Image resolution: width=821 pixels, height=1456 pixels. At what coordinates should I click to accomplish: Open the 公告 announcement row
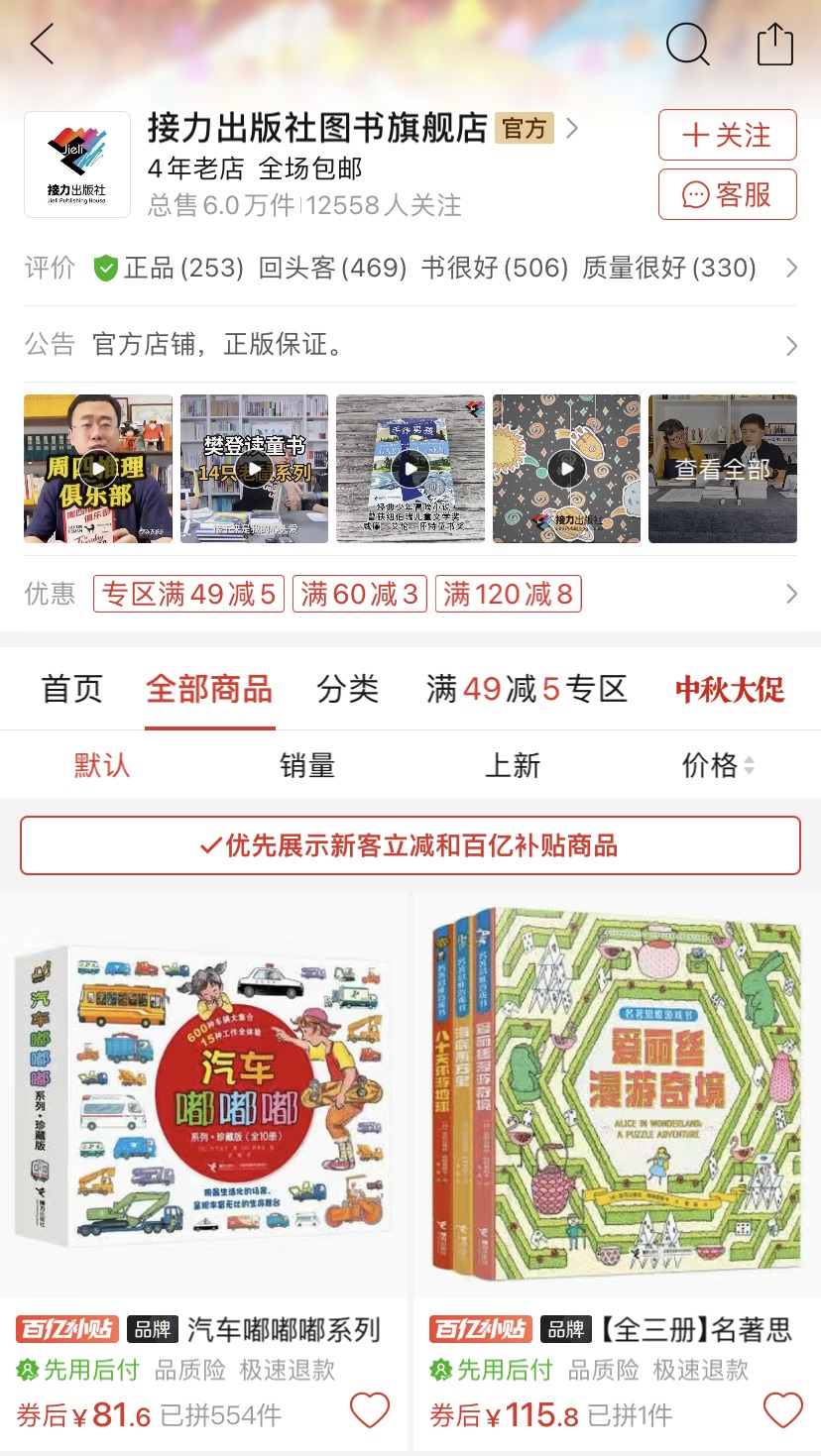tap(410, 345)
